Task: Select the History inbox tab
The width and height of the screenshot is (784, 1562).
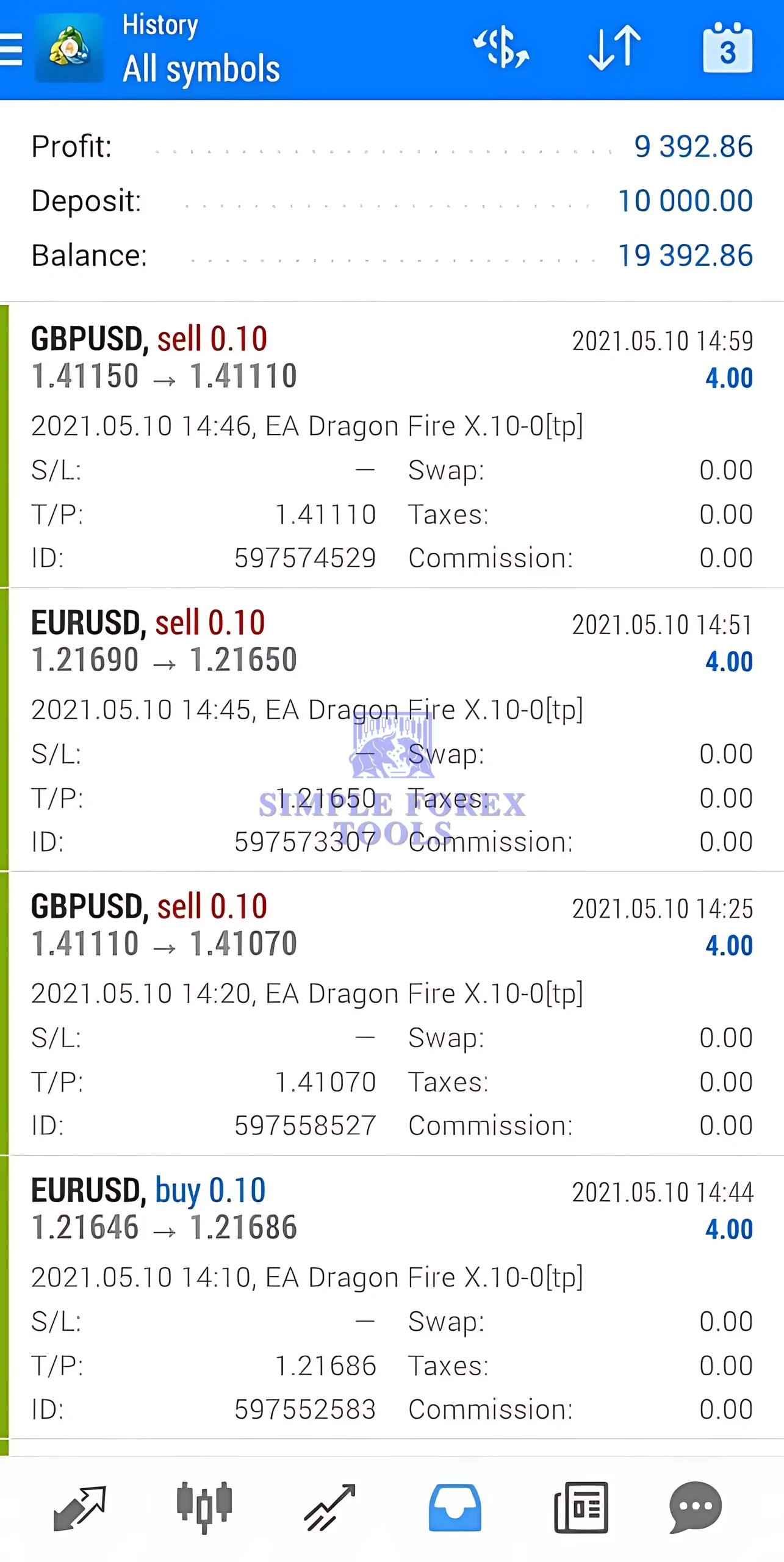Action: pyautogui.click(x=455, y=1508)
